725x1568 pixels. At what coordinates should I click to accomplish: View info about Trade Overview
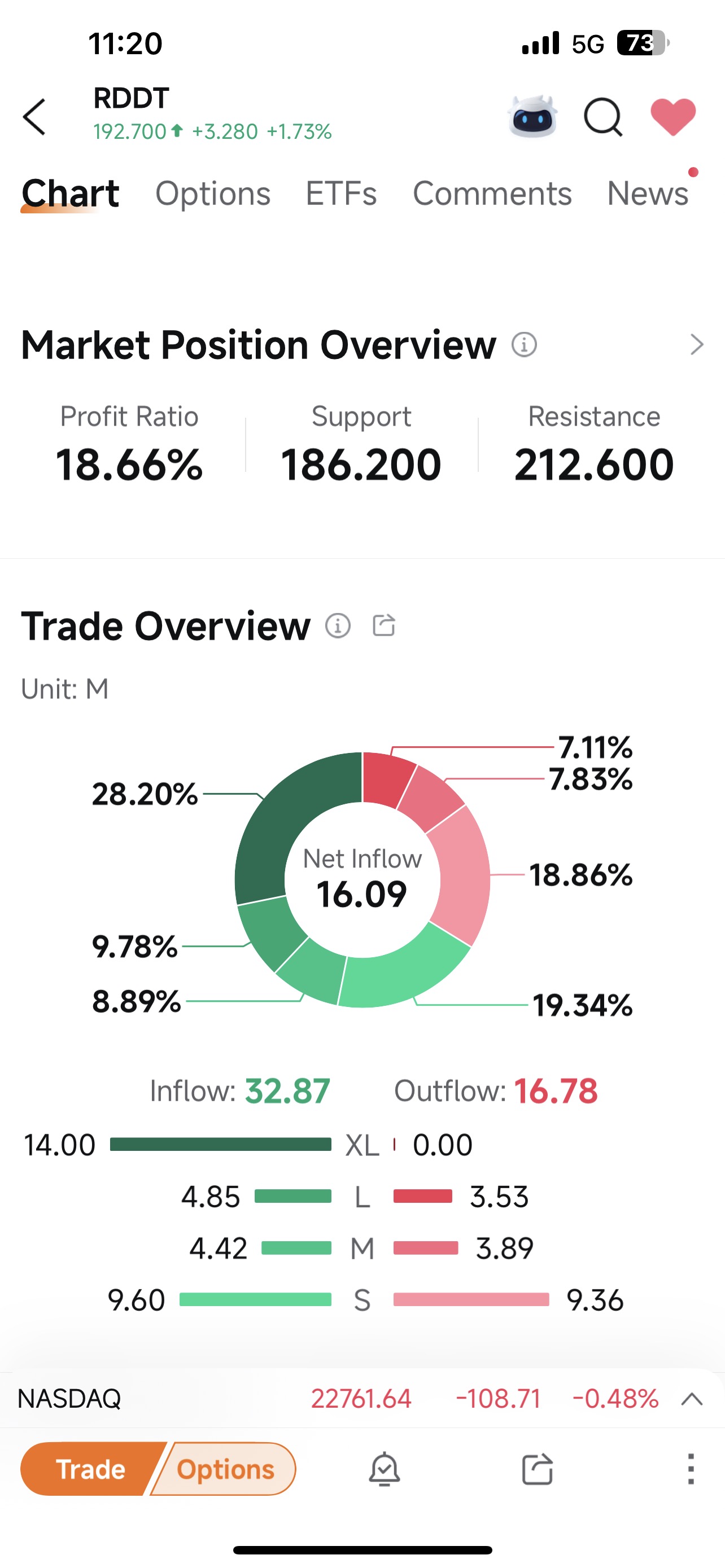point(338,626)
